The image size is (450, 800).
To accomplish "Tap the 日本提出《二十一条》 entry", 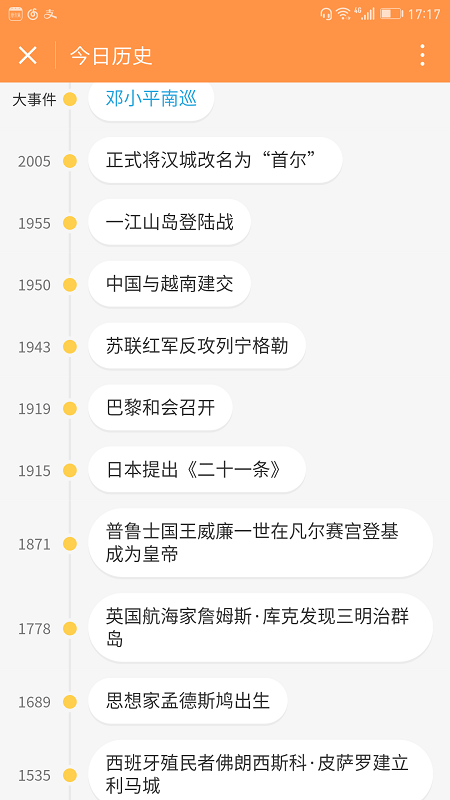I will click(197, 470).
